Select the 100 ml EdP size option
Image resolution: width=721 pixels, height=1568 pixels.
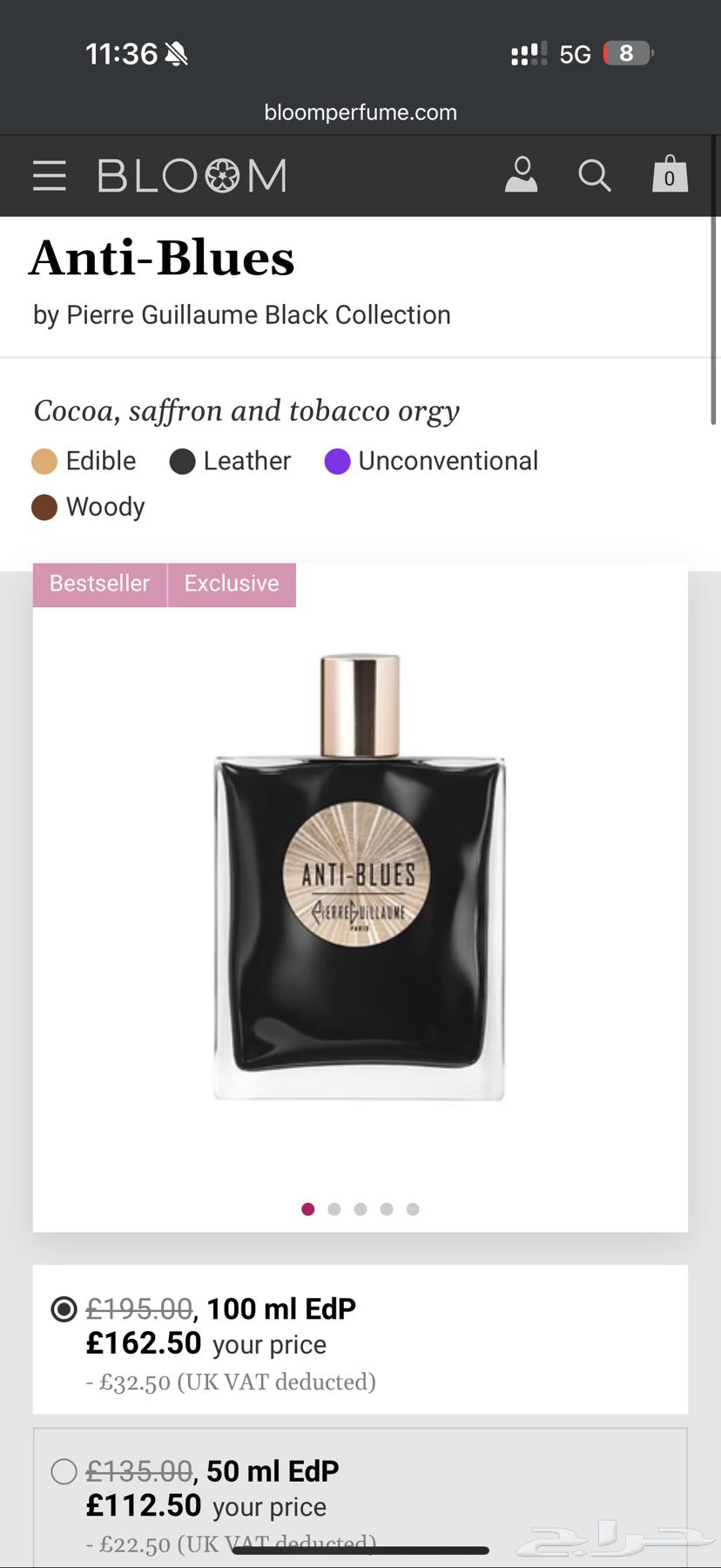(62, 1308)
